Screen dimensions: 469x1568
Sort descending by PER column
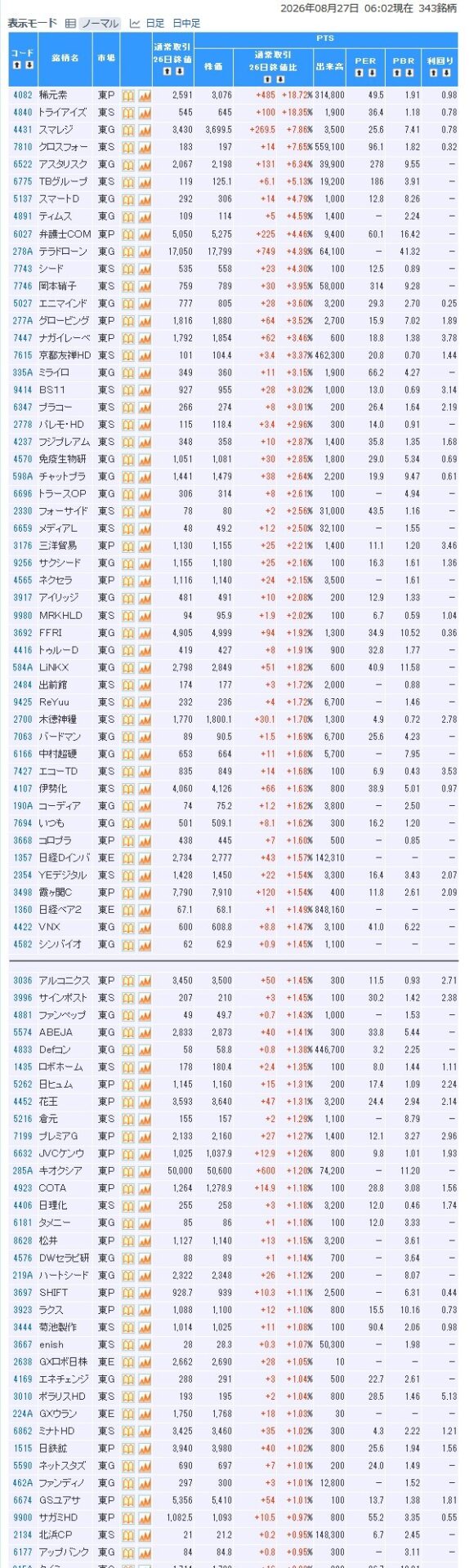[x=372, y=72]
